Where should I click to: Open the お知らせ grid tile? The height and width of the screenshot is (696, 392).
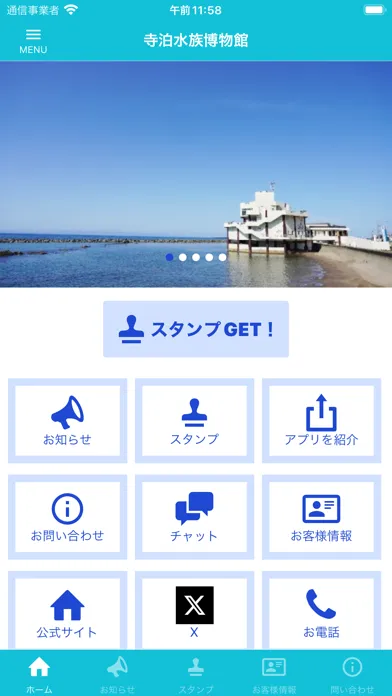pyautogui.click(x=67, y=420)
